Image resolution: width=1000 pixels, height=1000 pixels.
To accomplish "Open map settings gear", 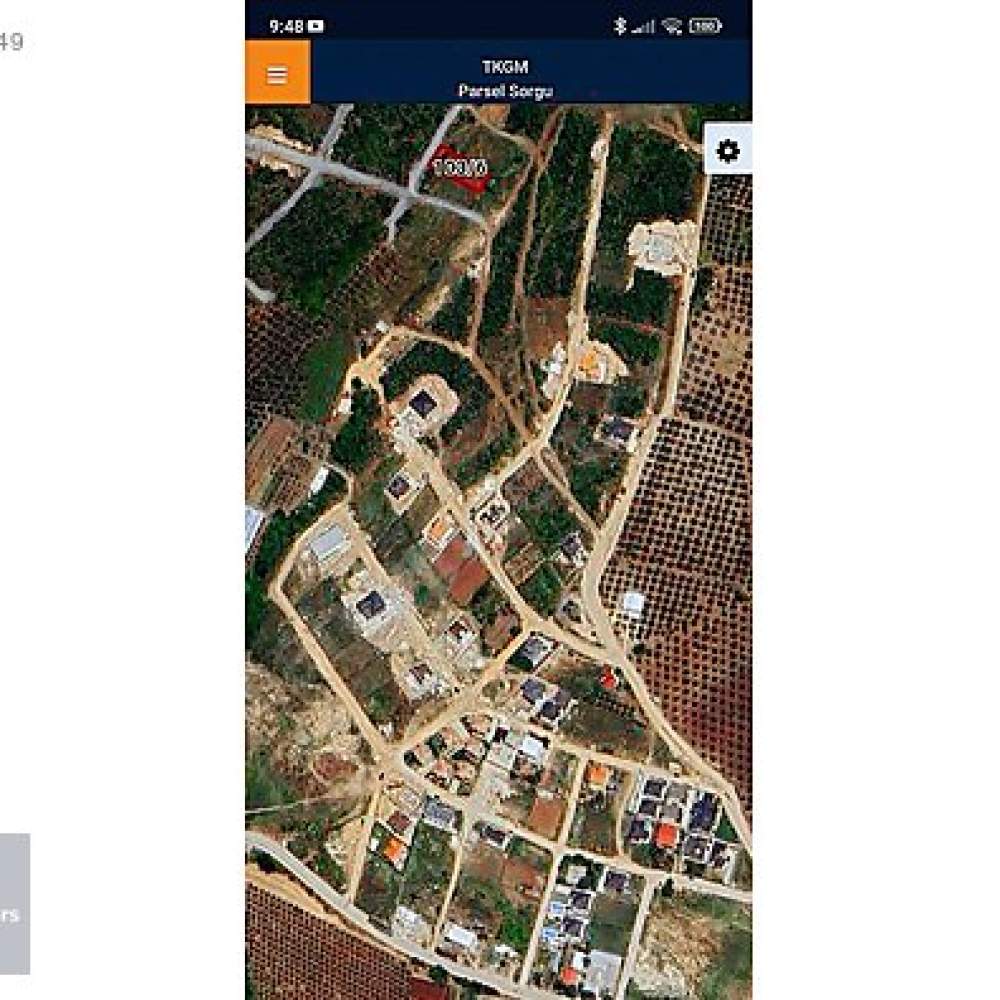I will click(728, 151).
